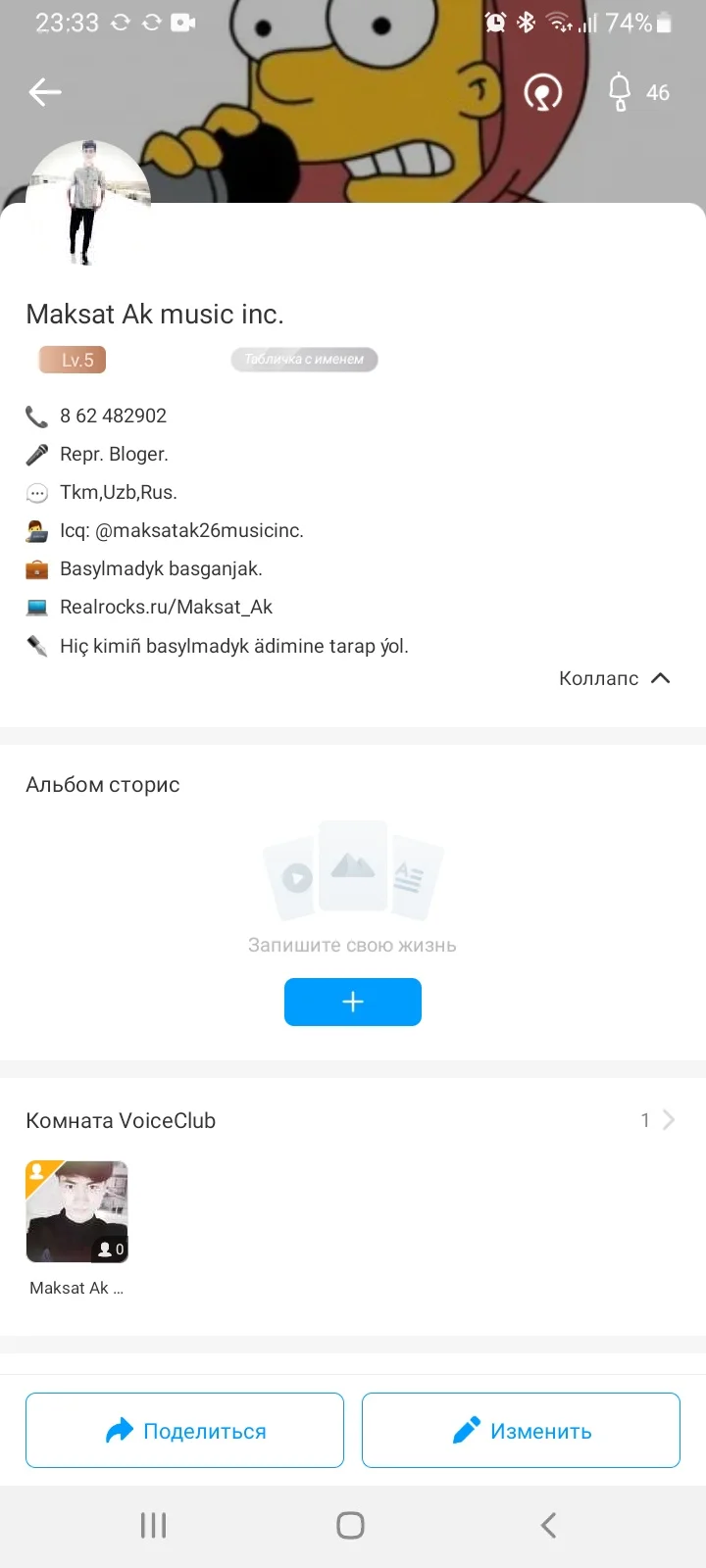Image resolution: width=706 pixels, height=1568 pixels.
Task: Open system recent apps
Action: tap(154, 1525)
